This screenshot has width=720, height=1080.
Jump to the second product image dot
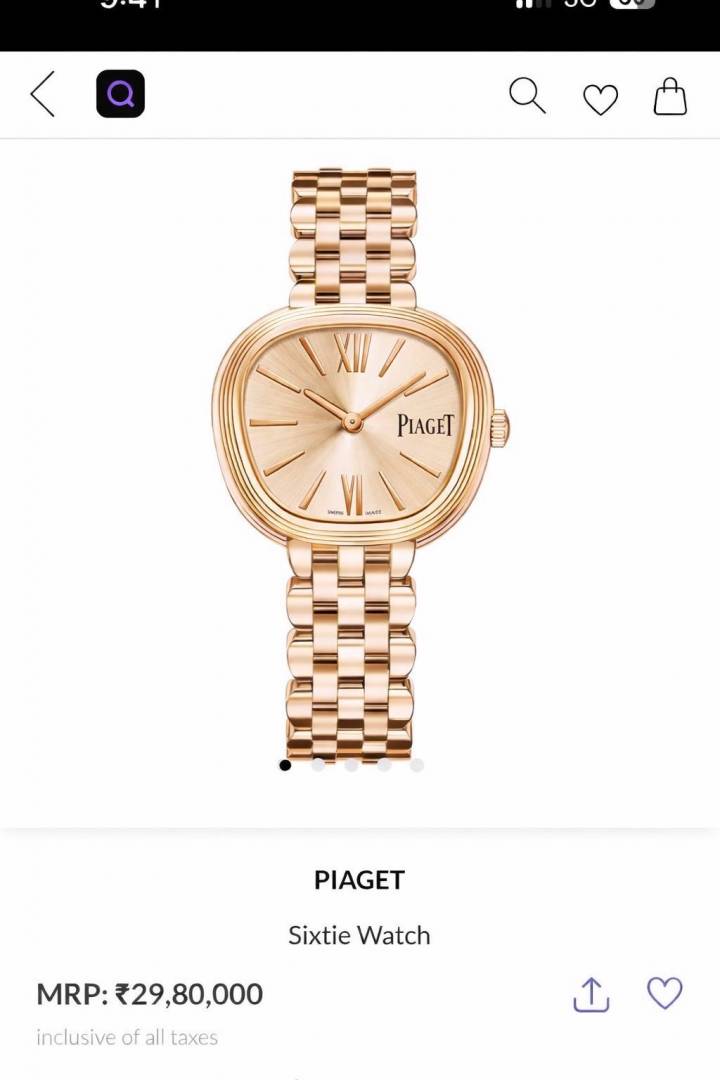(x=318, y=766)
